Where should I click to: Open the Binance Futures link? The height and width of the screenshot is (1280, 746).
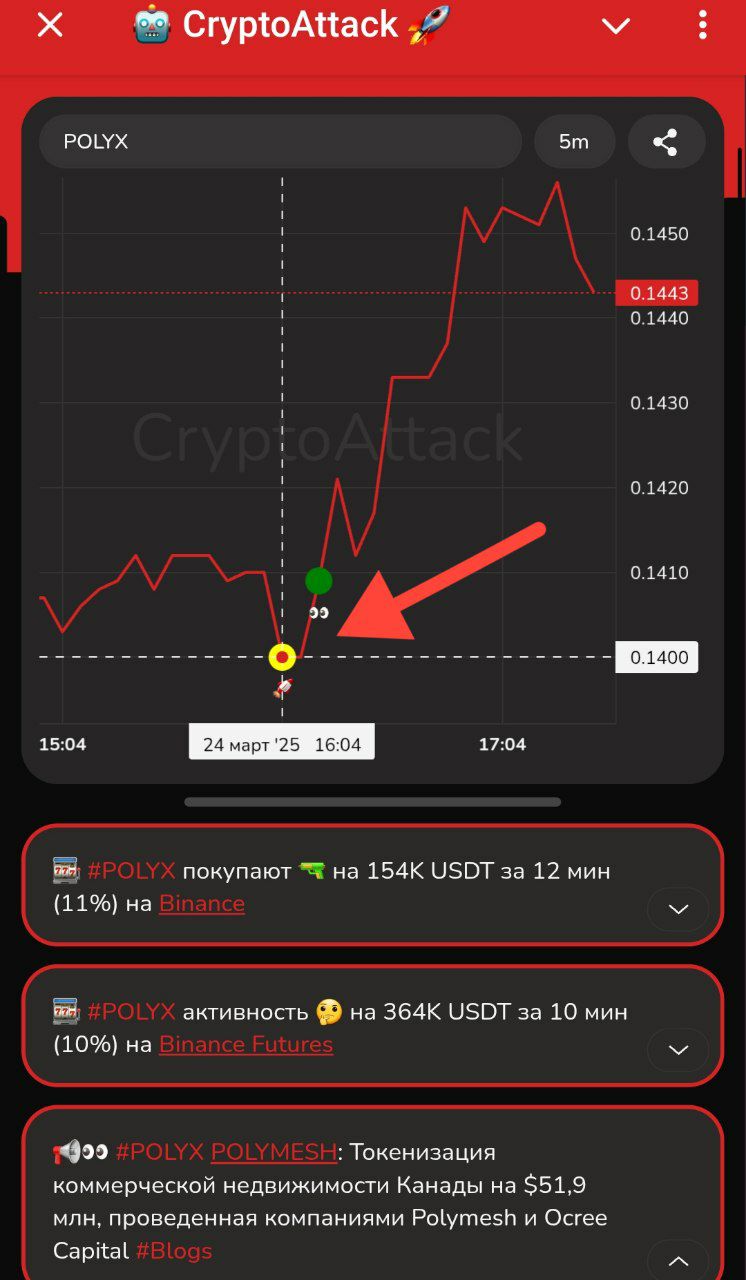[x=245, y=1045]
